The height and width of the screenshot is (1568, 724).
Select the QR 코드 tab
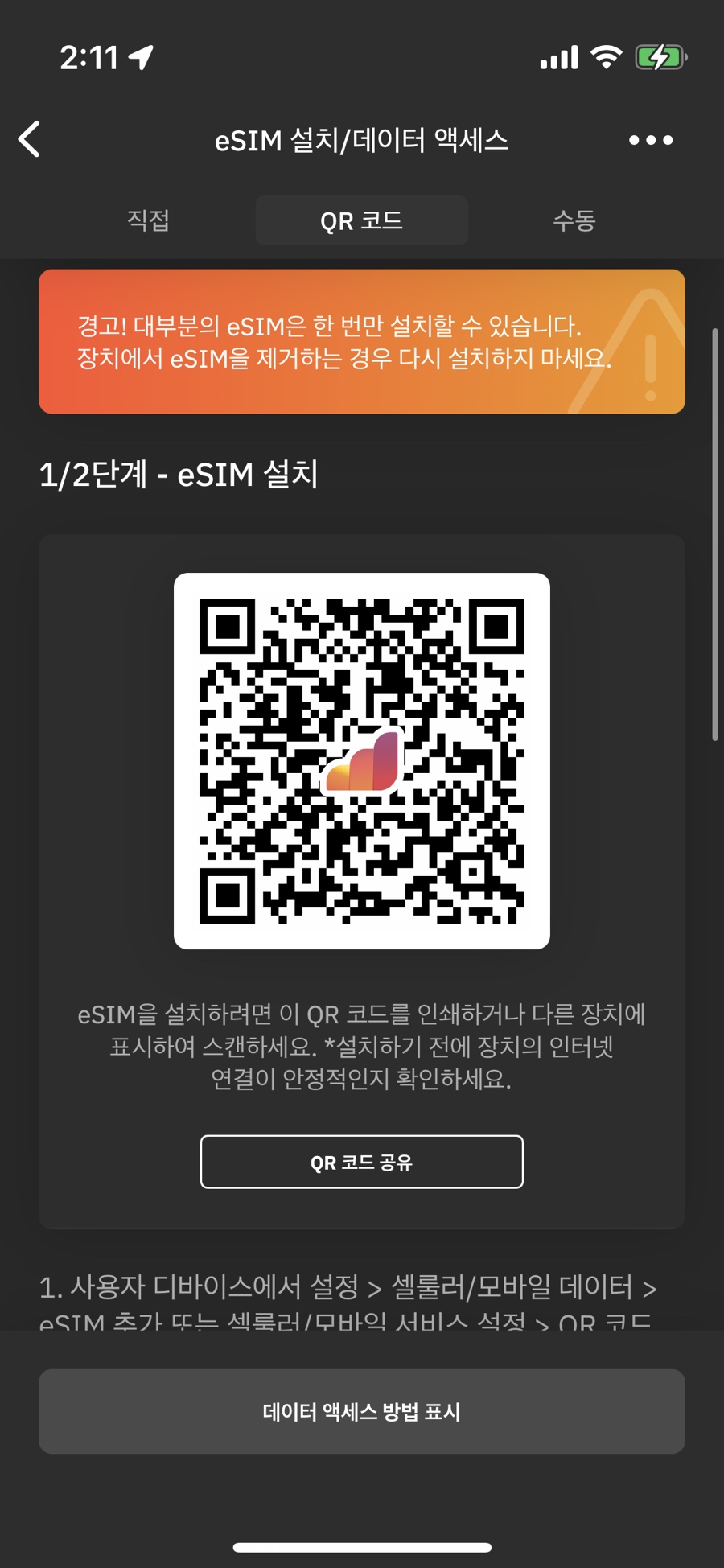pos(362,220)
